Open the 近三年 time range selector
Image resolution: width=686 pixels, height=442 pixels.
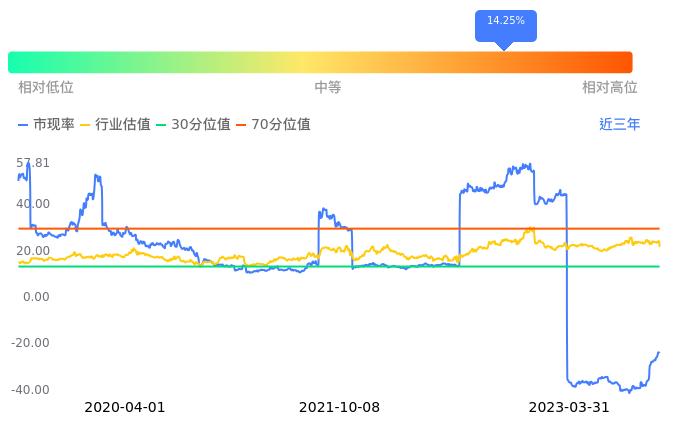(619, 125)
